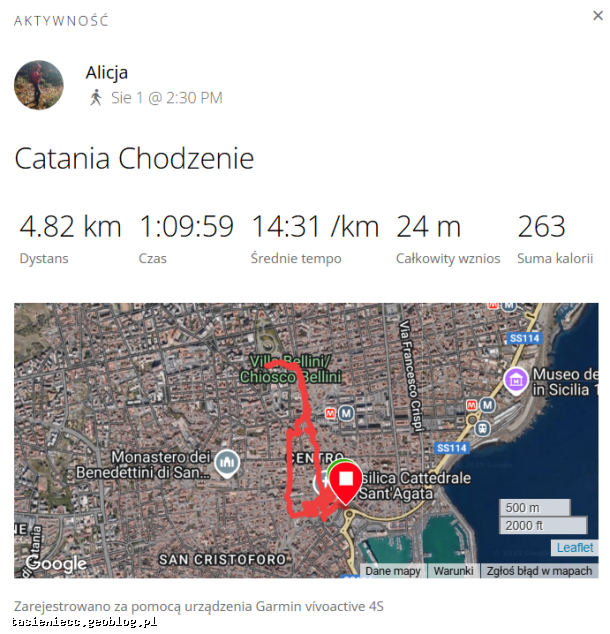Open Zgłoś błąd w mapach link
Image resolution: width=610 pixels, height=634 pixels.
(539, 571)
